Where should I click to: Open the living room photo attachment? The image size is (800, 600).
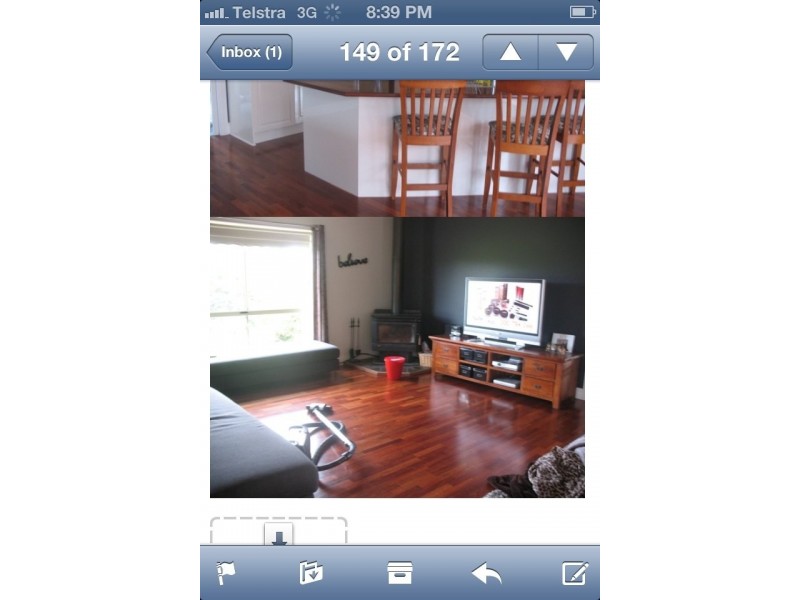point(397,358)
